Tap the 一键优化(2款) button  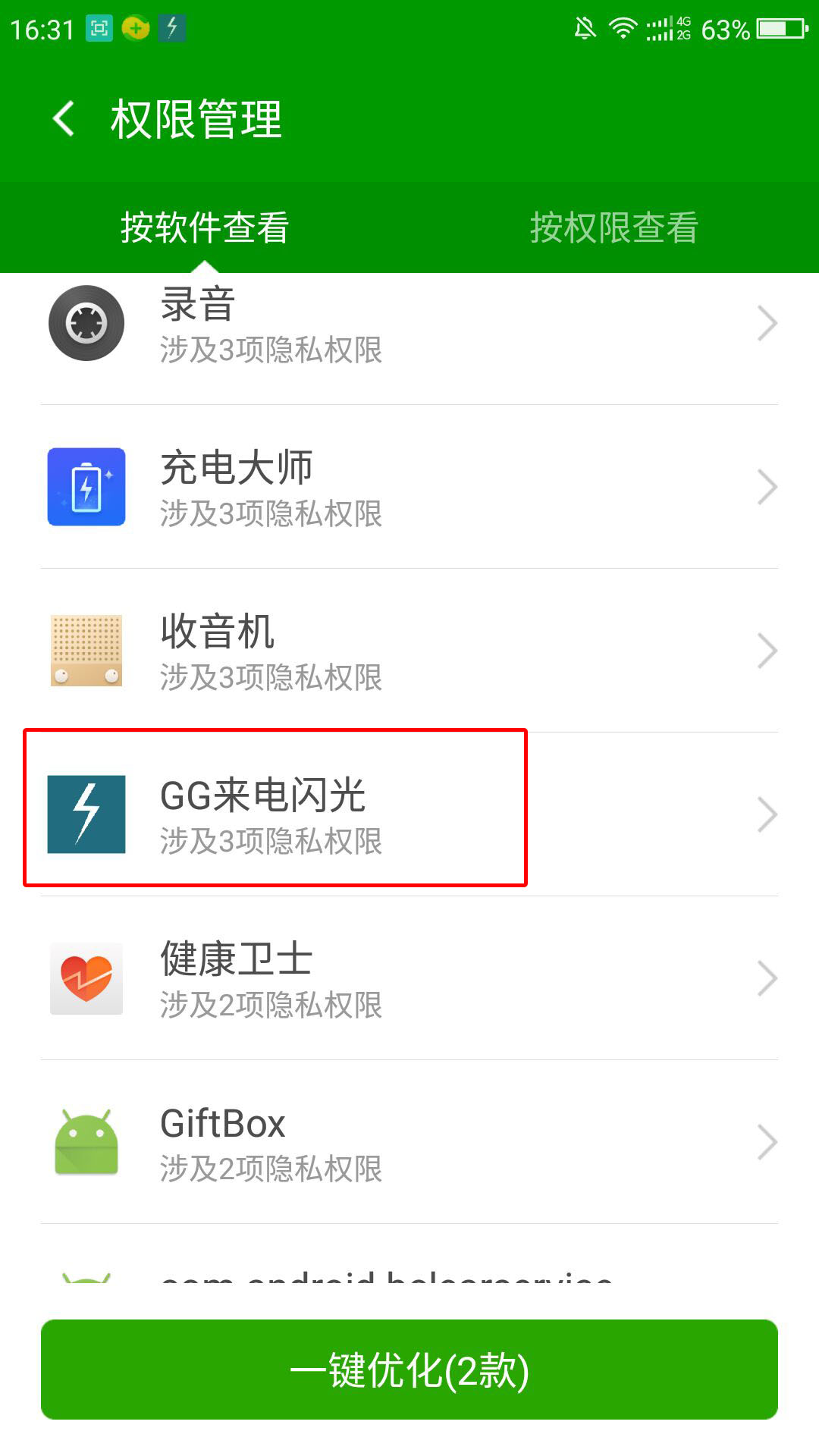click(x=409, y=1370)
